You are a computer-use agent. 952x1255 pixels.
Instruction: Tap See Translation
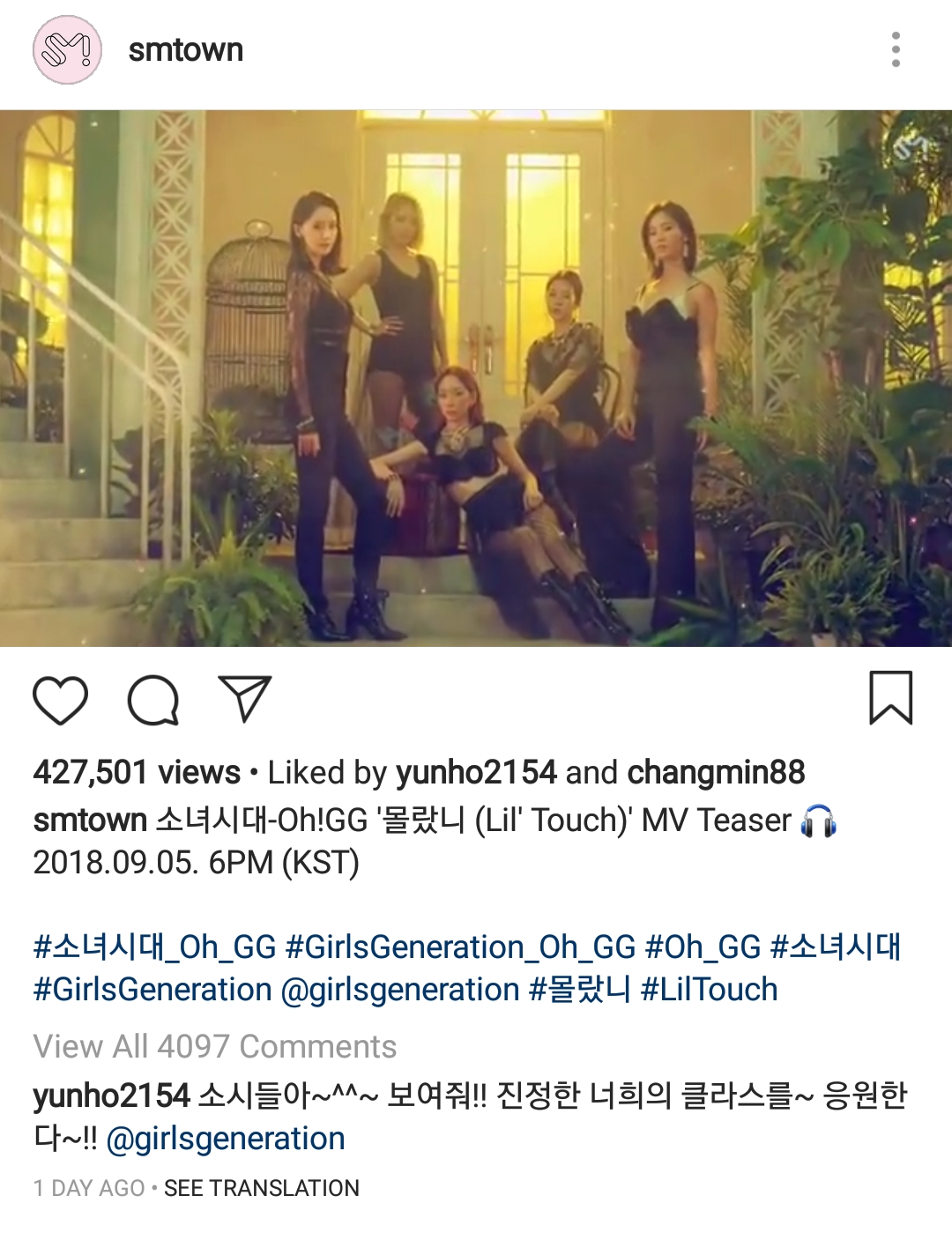[x=262, y=1188]
